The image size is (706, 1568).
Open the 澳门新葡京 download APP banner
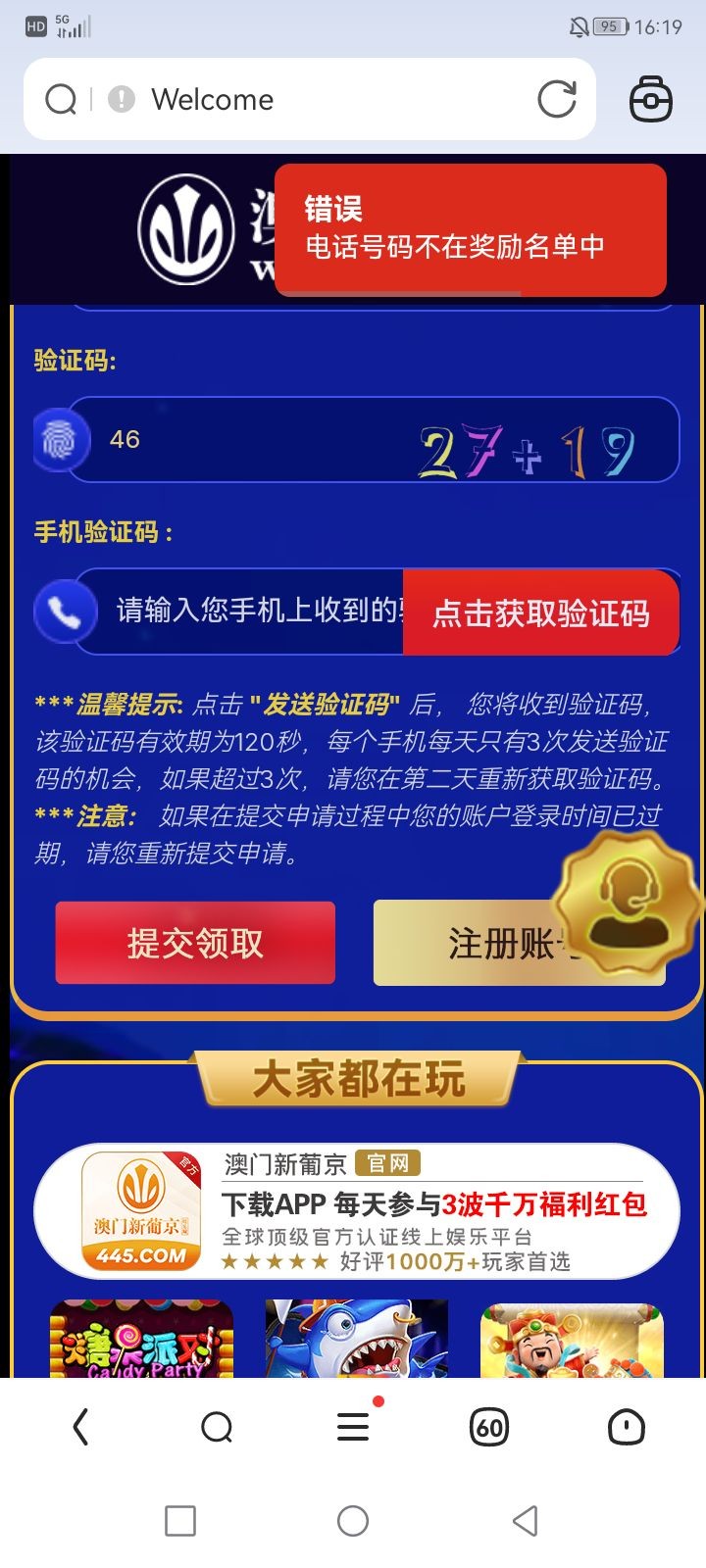(357, 1211)
